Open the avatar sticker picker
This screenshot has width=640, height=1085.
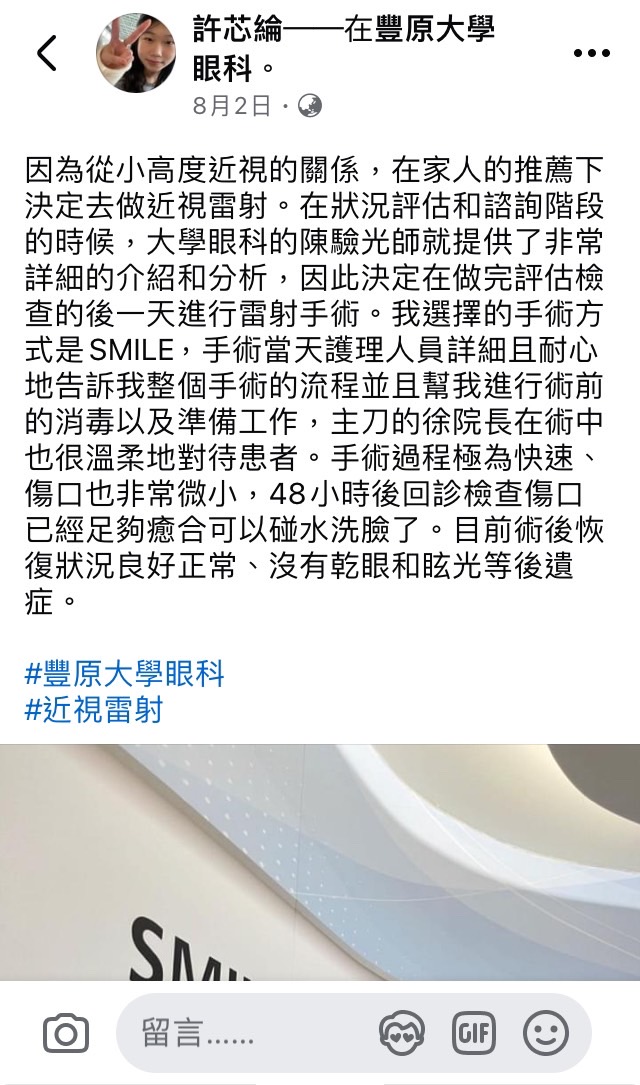pyautogui.click(x=402, y=1033)
